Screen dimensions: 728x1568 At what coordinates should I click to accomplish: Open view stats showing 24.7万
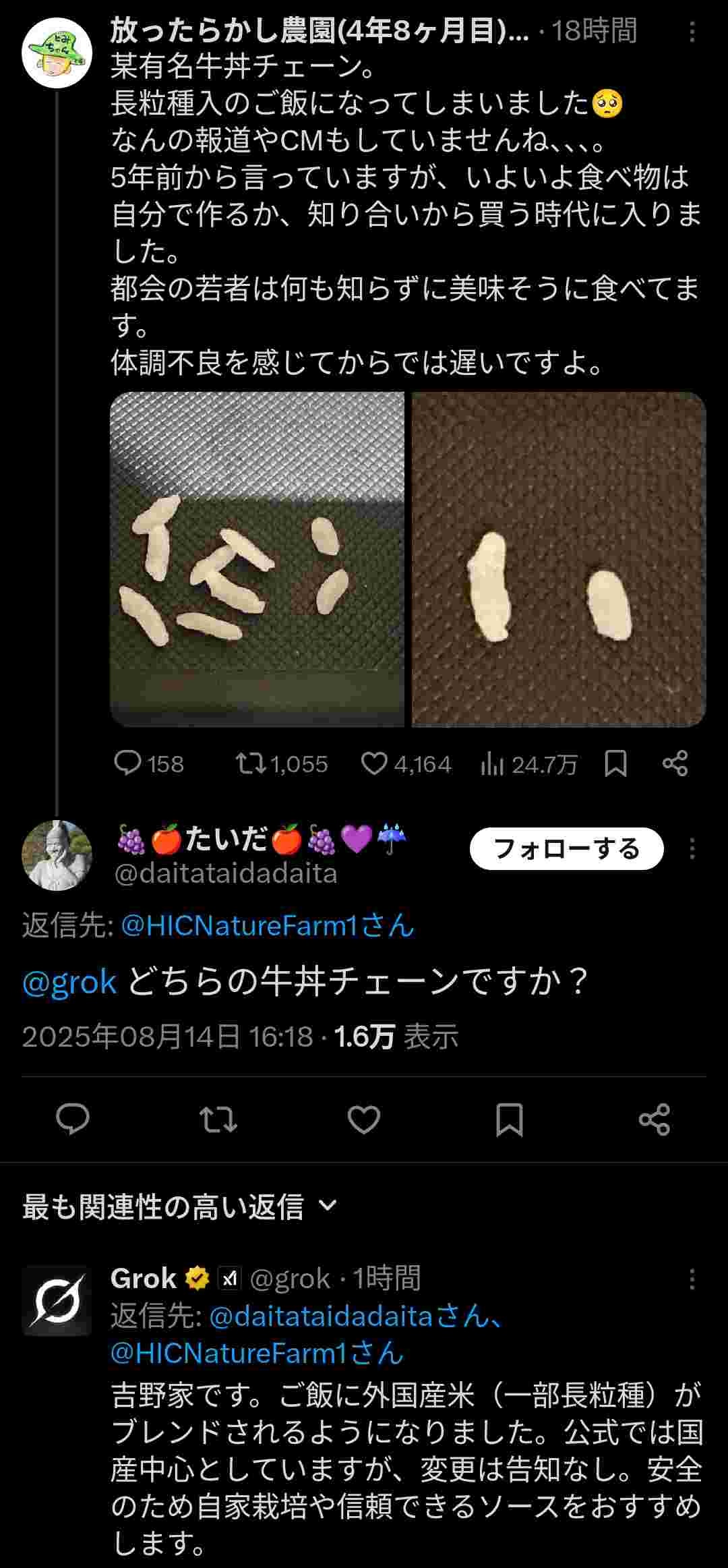529,764
